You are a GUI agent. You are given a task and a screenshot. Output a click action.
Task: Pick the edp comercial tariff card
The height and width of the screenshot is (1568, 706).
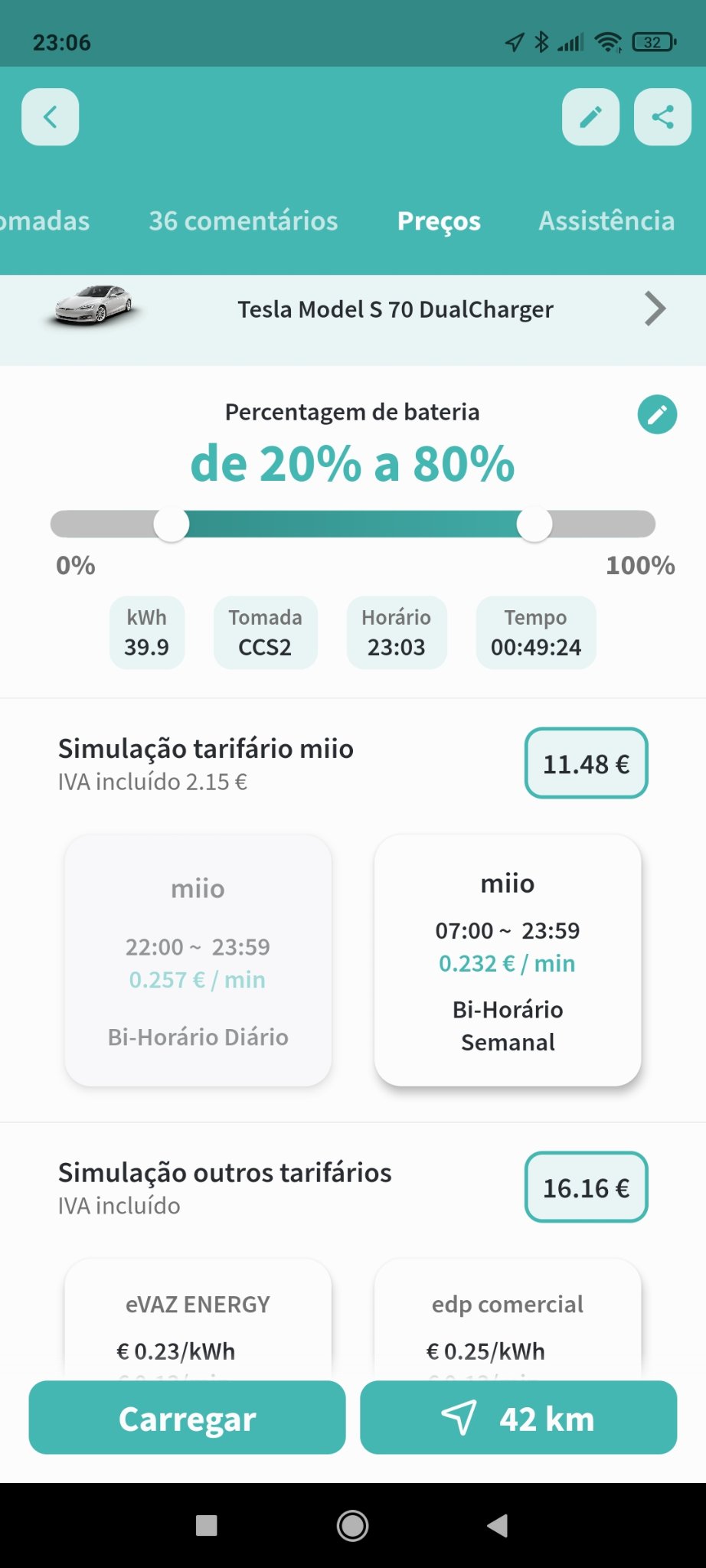click(x=508, y=1318)
